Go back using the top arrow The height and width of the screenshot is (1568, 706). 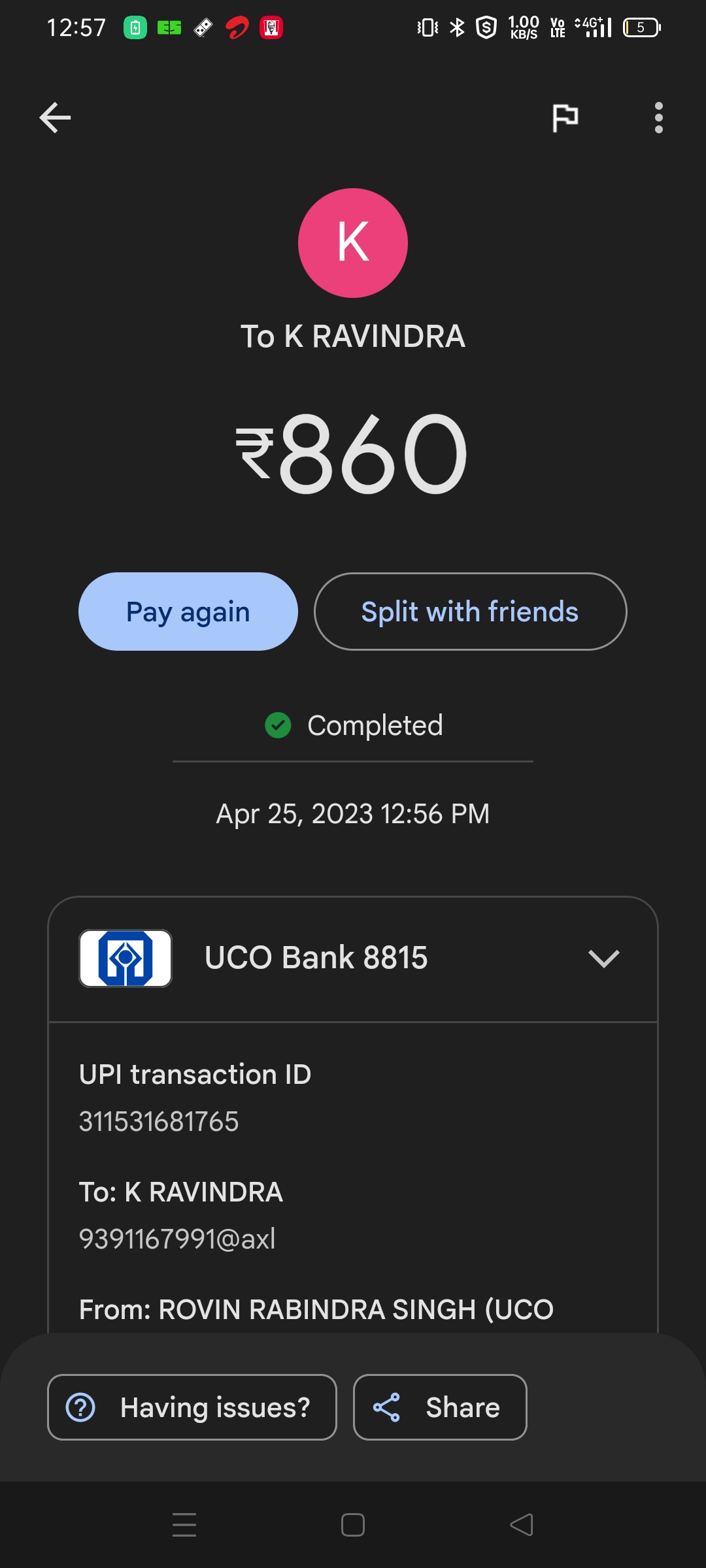(x=55, y=118)
